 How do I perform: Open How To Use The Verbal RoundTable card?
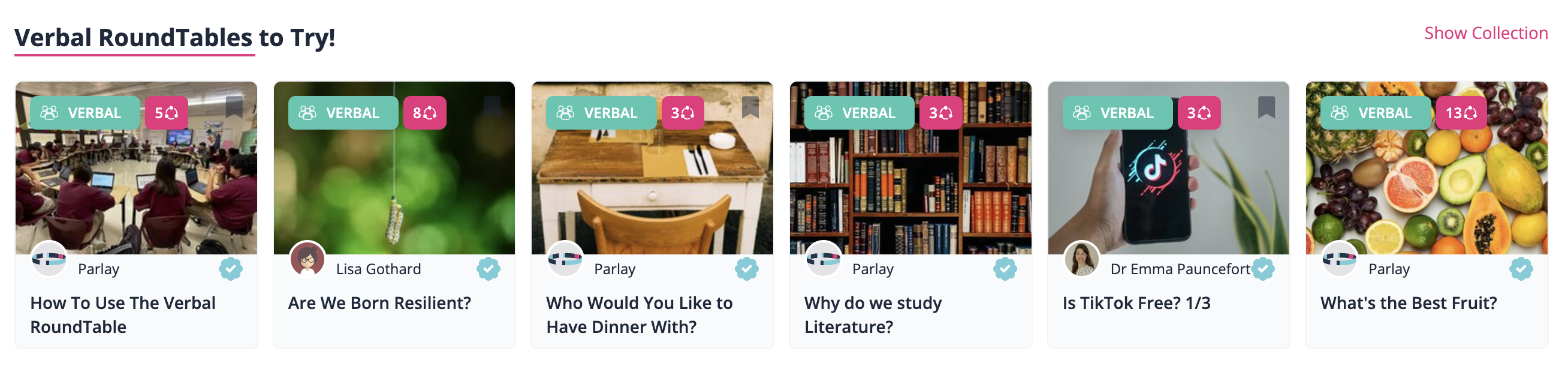(x=123, y=314)
